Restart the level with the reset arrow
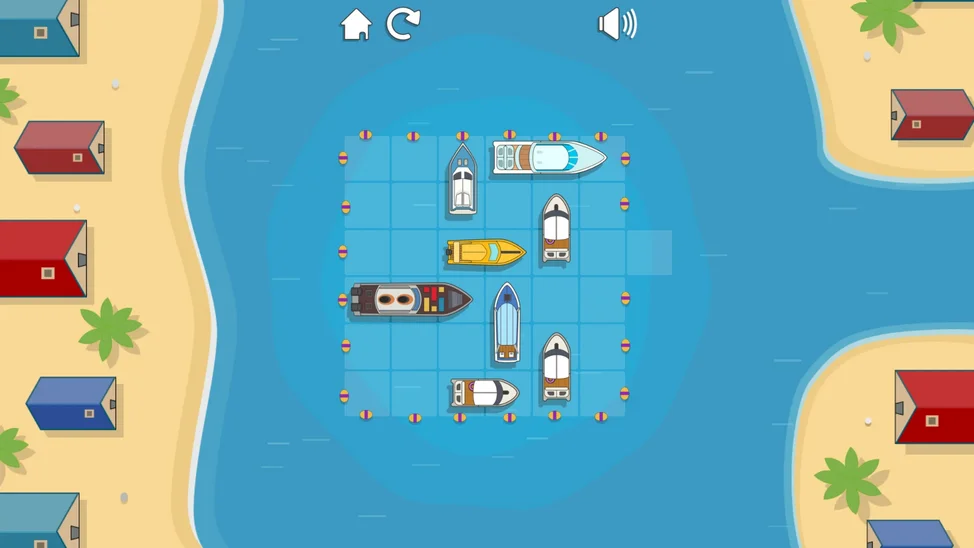This screenshot has width=974, height=548. point(403,24)
